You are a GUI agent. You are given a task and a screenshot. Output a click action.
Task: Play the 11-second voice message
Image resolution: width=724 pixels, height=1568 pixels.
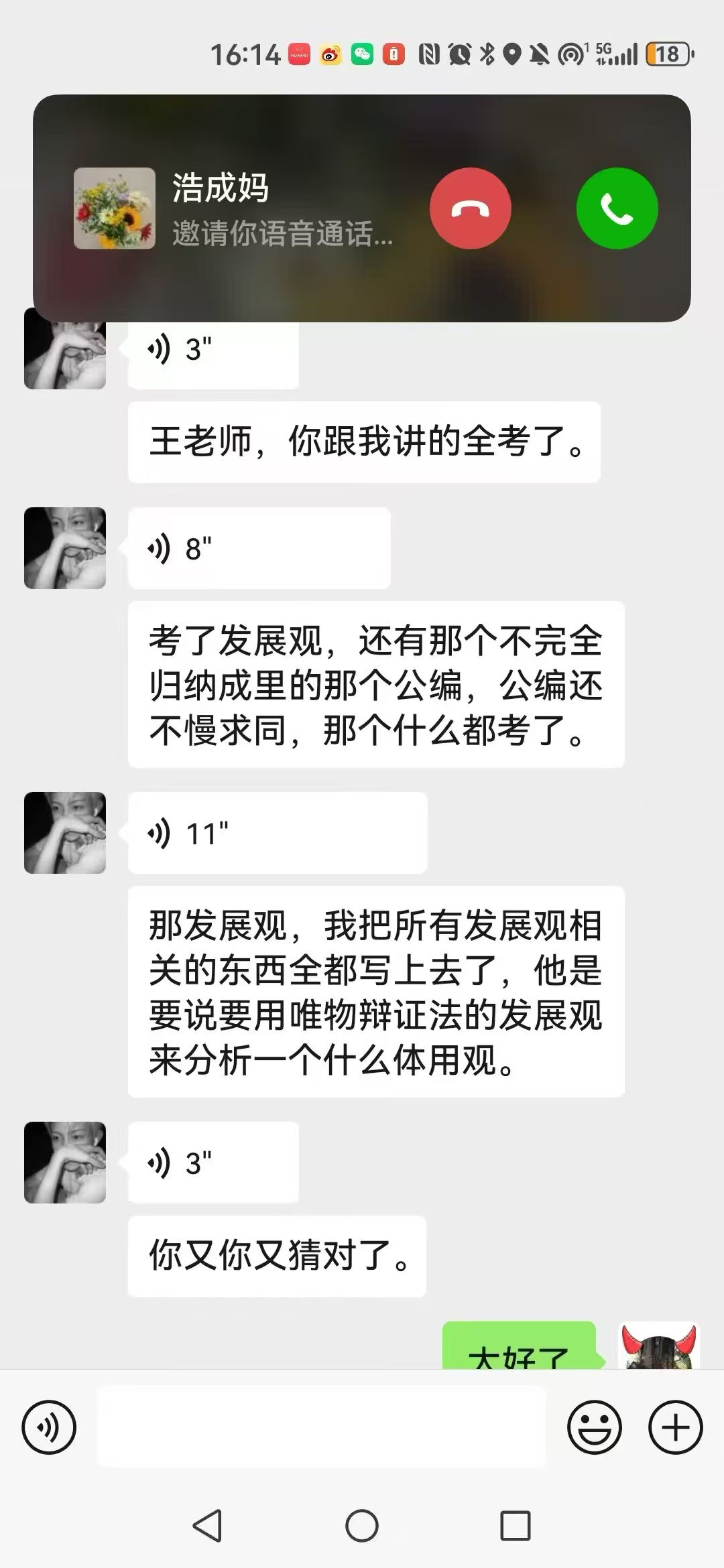tap(277, 833)
